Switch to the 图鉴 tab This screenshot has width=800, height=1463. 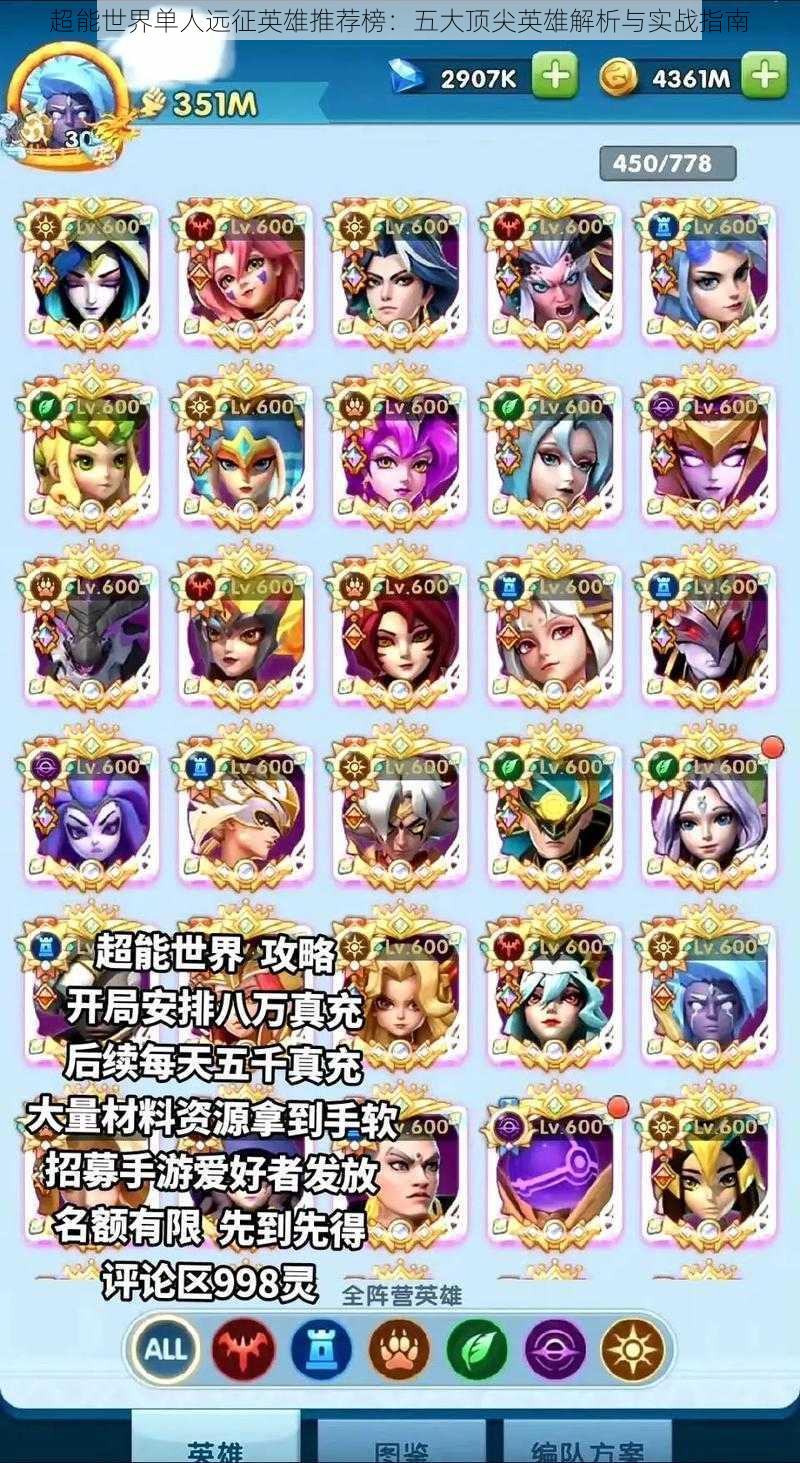pos(401,1445)
